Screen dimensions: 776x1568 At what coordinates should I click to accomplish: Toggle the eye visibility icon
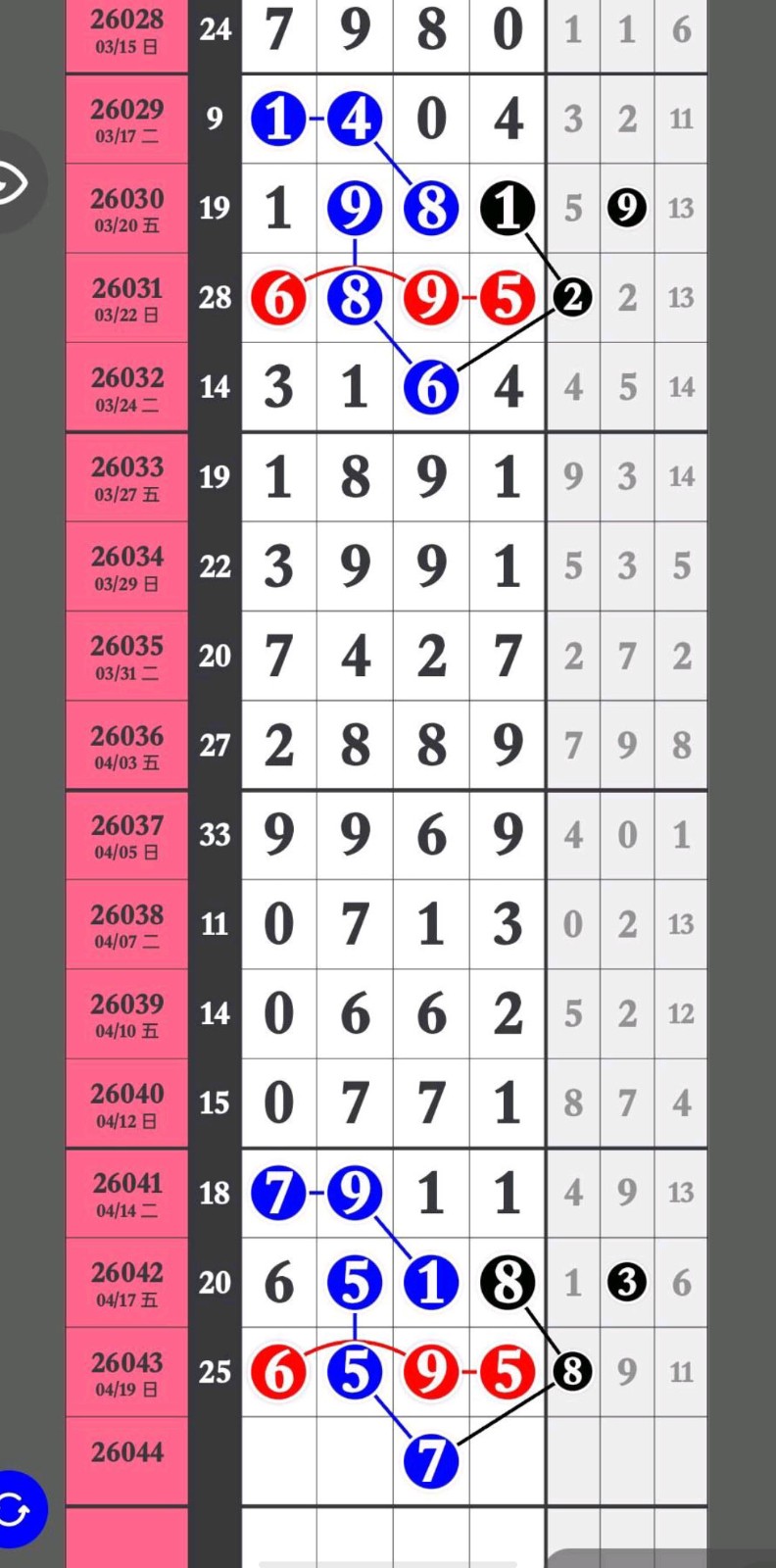click(12, 182)
